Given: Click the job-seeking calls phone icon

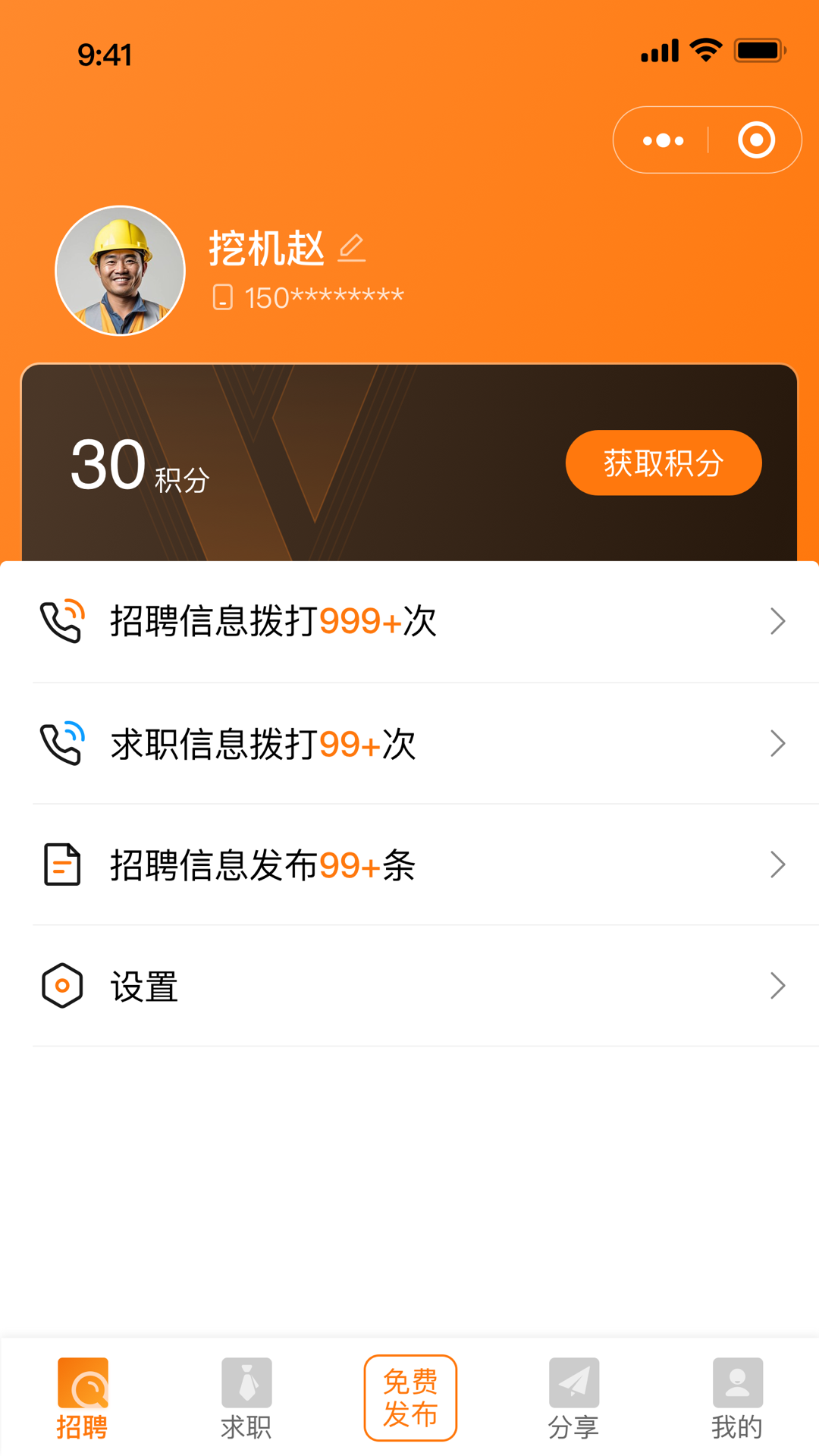Looking at the screenshot, I should [x=64, y=743].
